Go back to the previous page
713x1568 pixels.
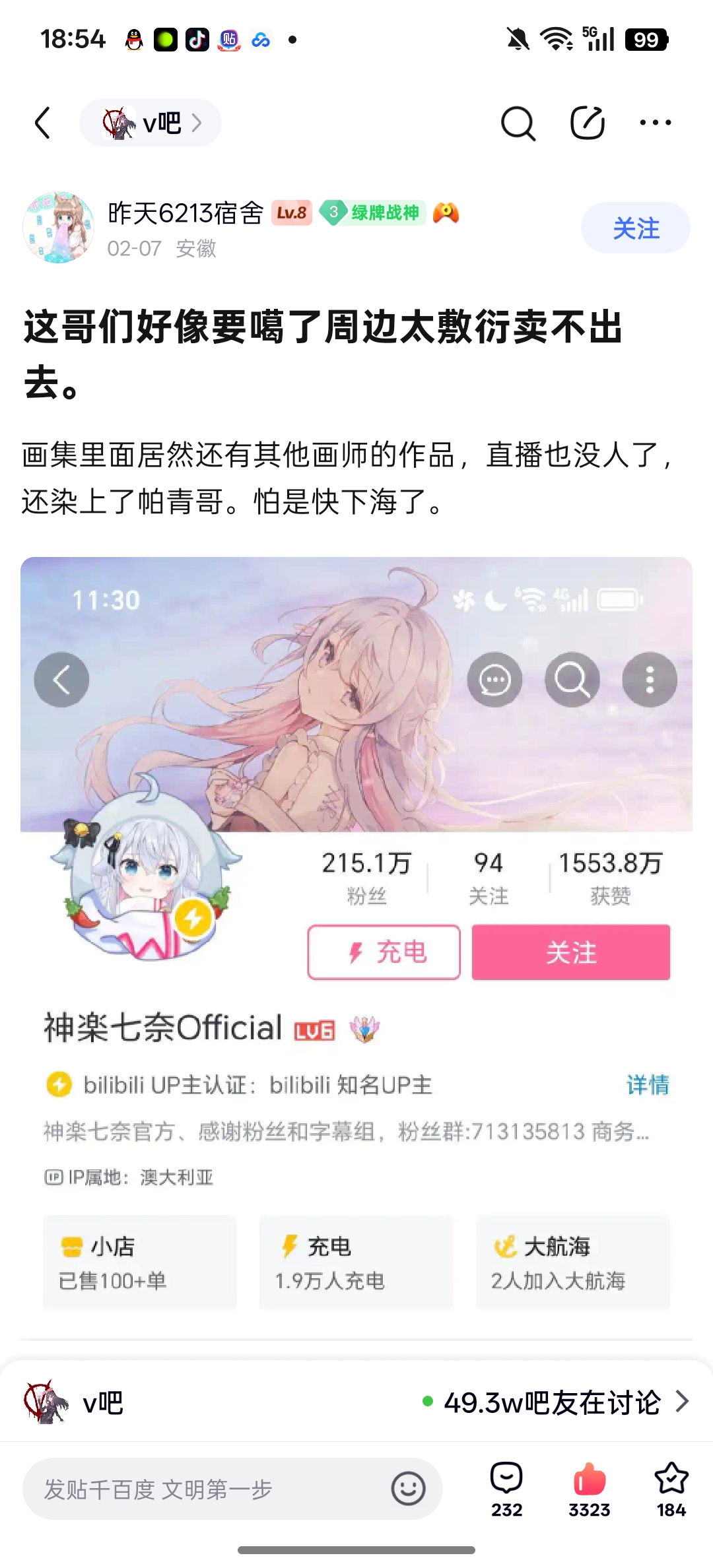click(x=43, y=123)
